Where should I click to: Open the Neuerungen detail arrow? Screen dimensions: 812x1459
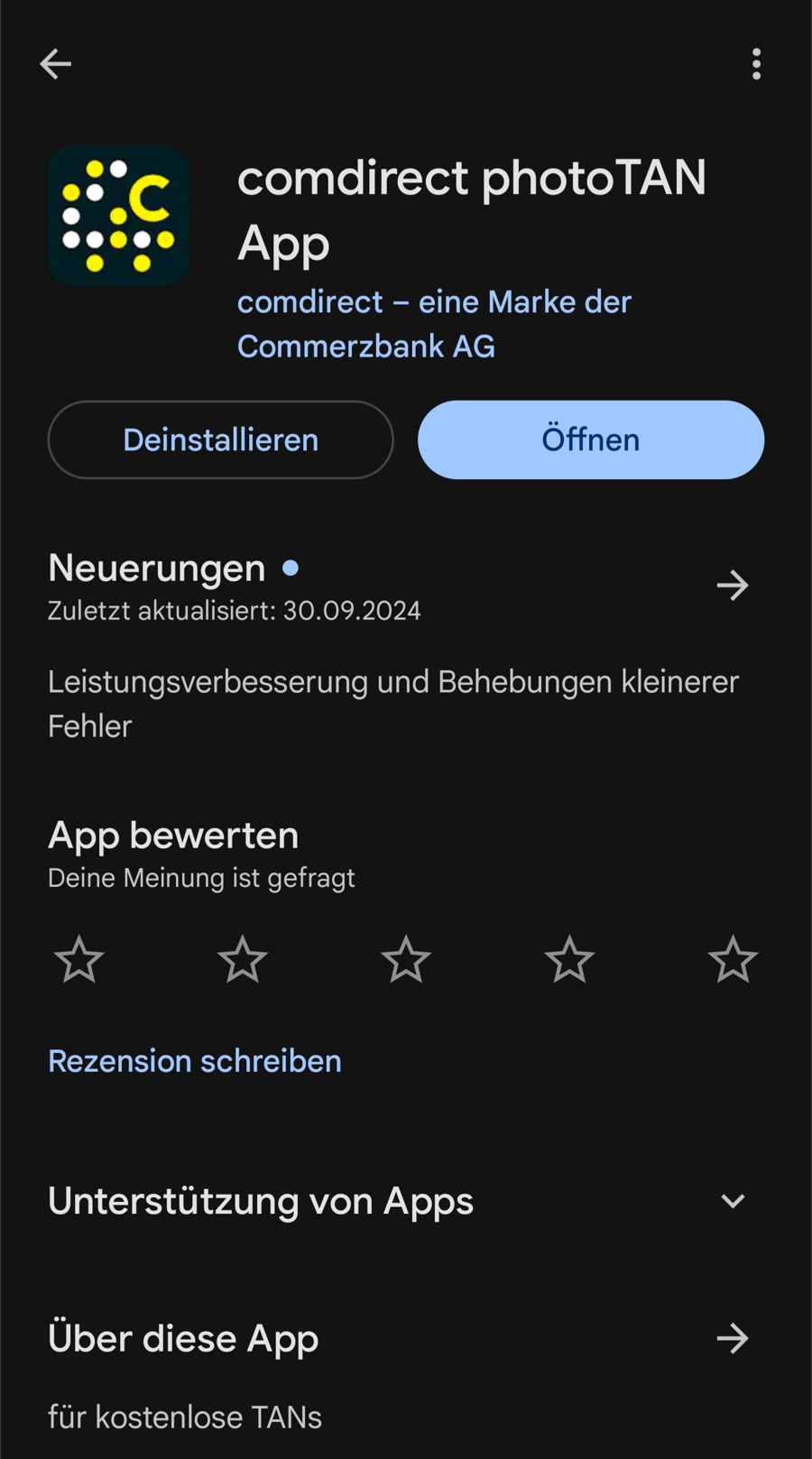[733, 586]
